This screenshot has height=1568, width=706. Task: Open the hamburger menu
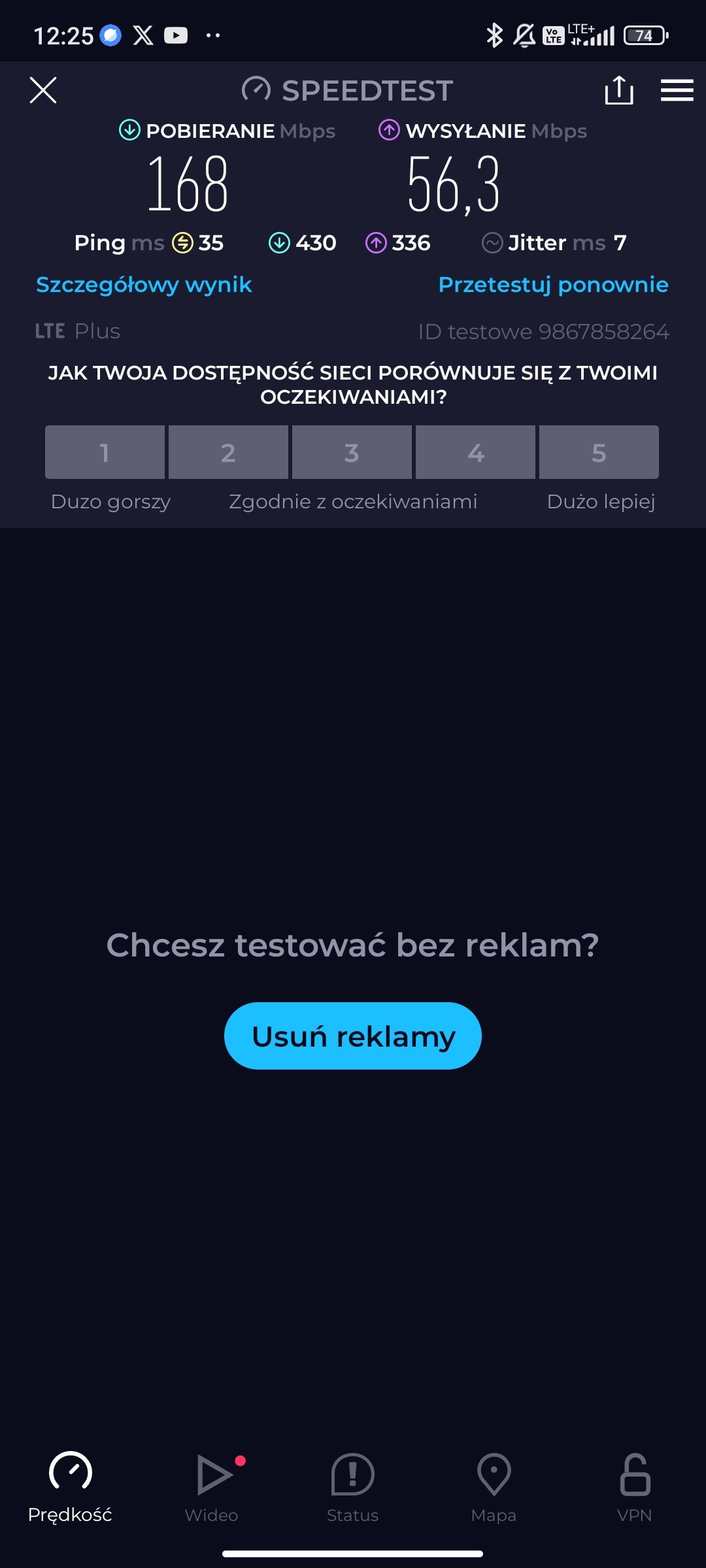(677, 90)
